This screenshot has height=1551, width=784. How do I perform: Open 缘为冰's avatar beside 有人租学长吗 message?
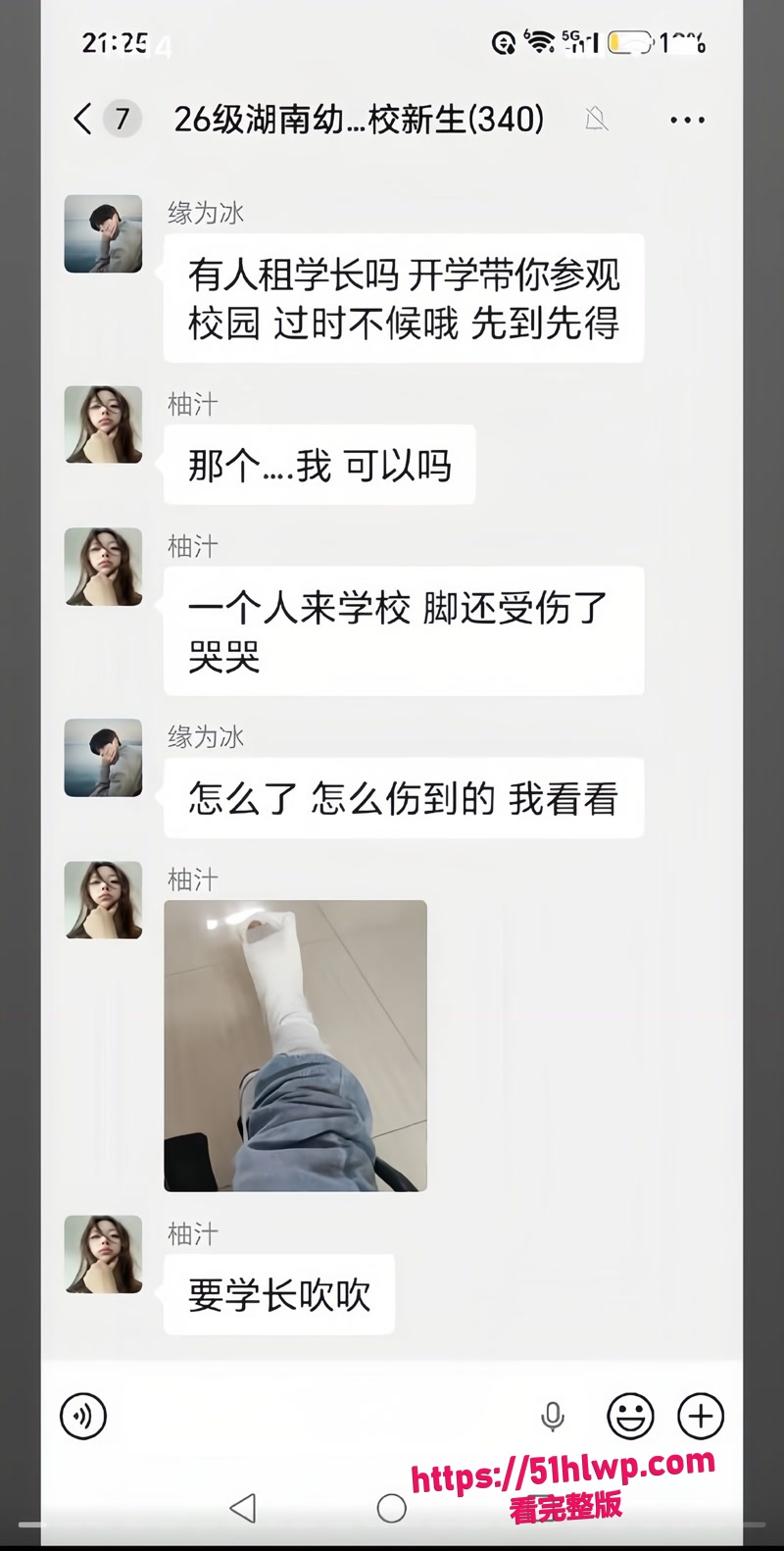pyautogui.click(x=103, y=233)
